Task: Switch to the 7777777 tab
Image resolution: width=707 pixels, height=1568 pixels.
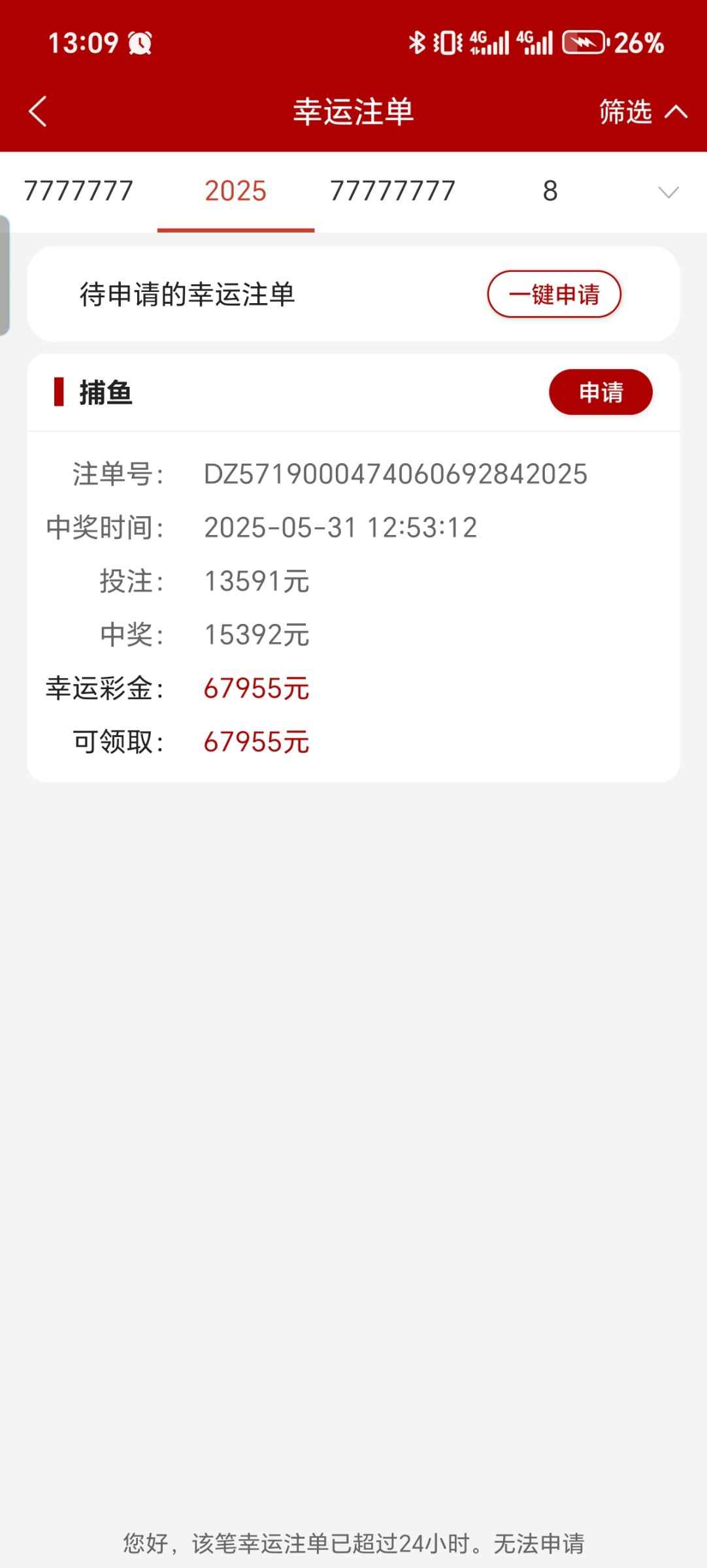Action: [x=78, y=191]
